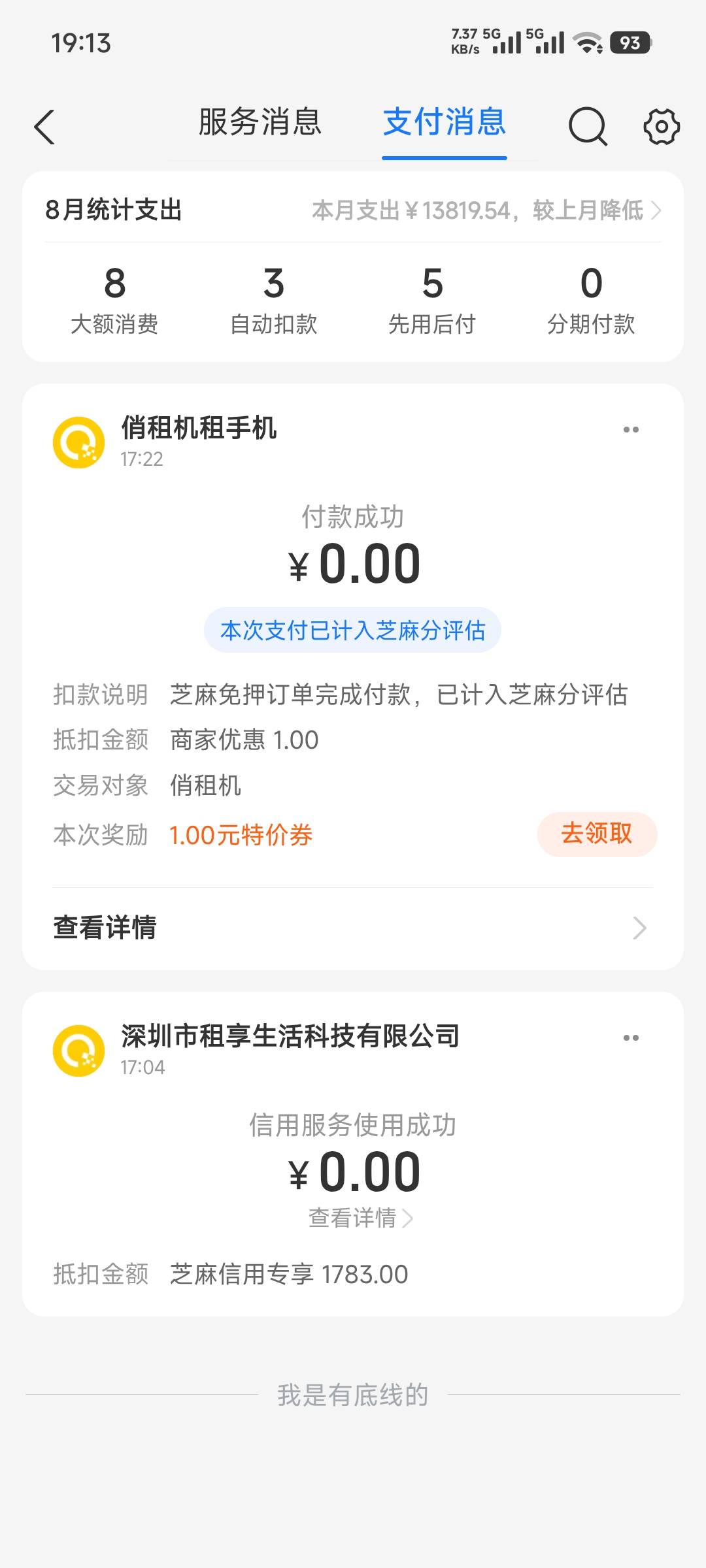
Task: Tap 查看详情 link under 信用服务使用成功
Action: point(360,1218)
